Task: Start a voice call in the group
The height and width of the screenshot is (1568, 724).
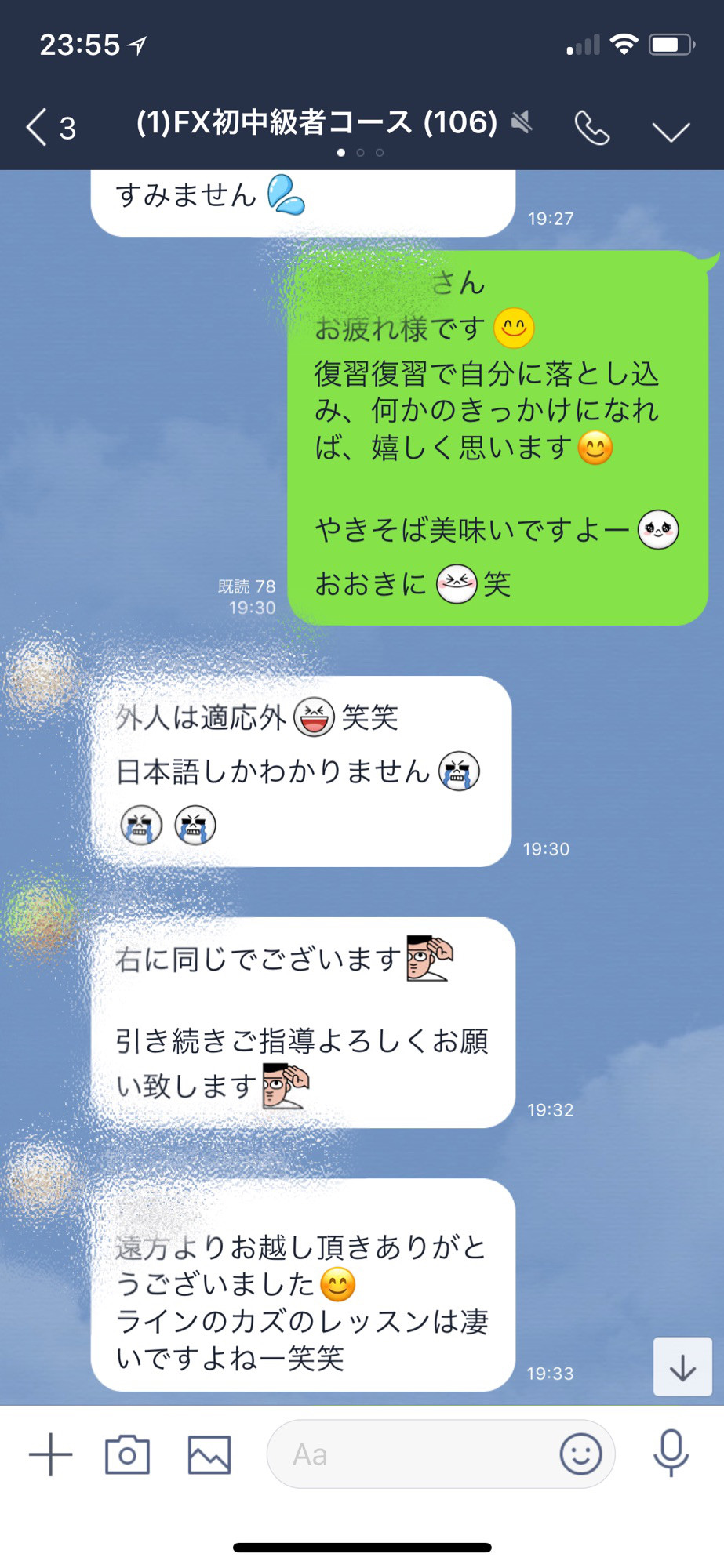Action: tap(591, 128)
